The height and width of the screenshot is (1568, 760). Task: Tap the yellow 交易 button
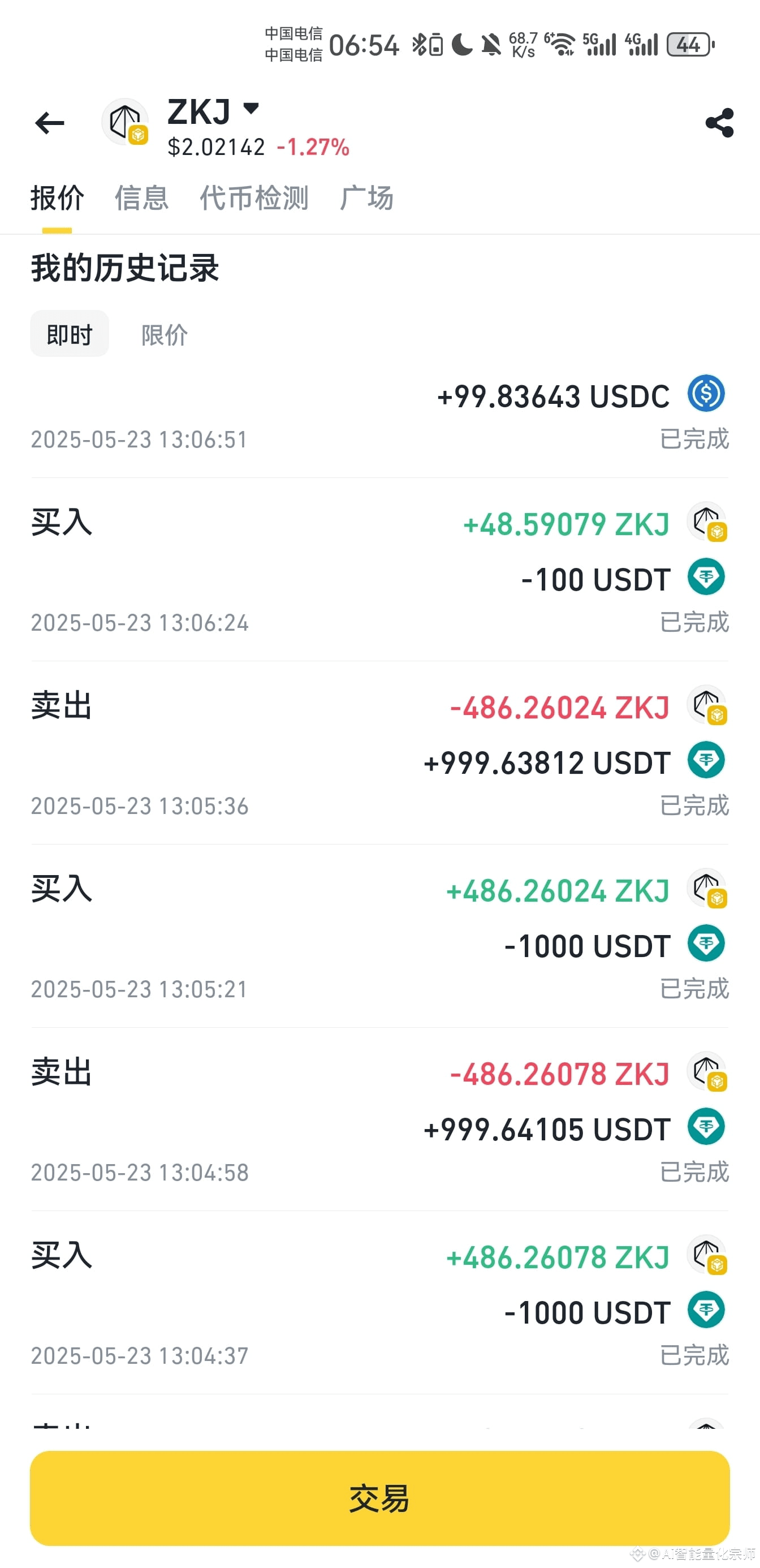pos(379,1498)
